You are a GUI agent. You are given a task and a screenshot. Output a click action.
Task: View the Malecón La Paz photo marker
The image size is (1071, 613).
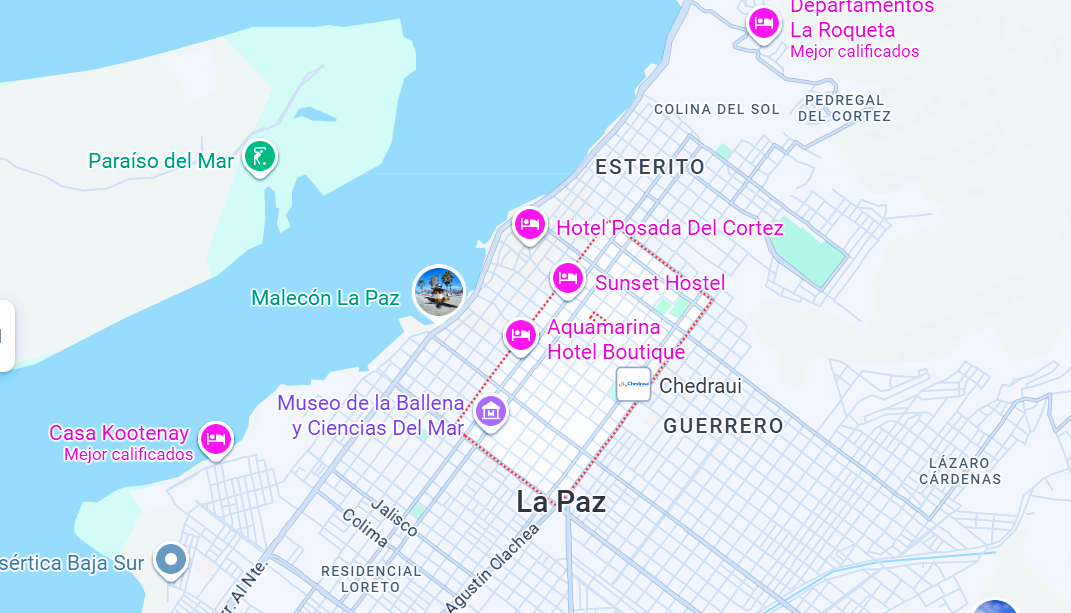(439, 291)
